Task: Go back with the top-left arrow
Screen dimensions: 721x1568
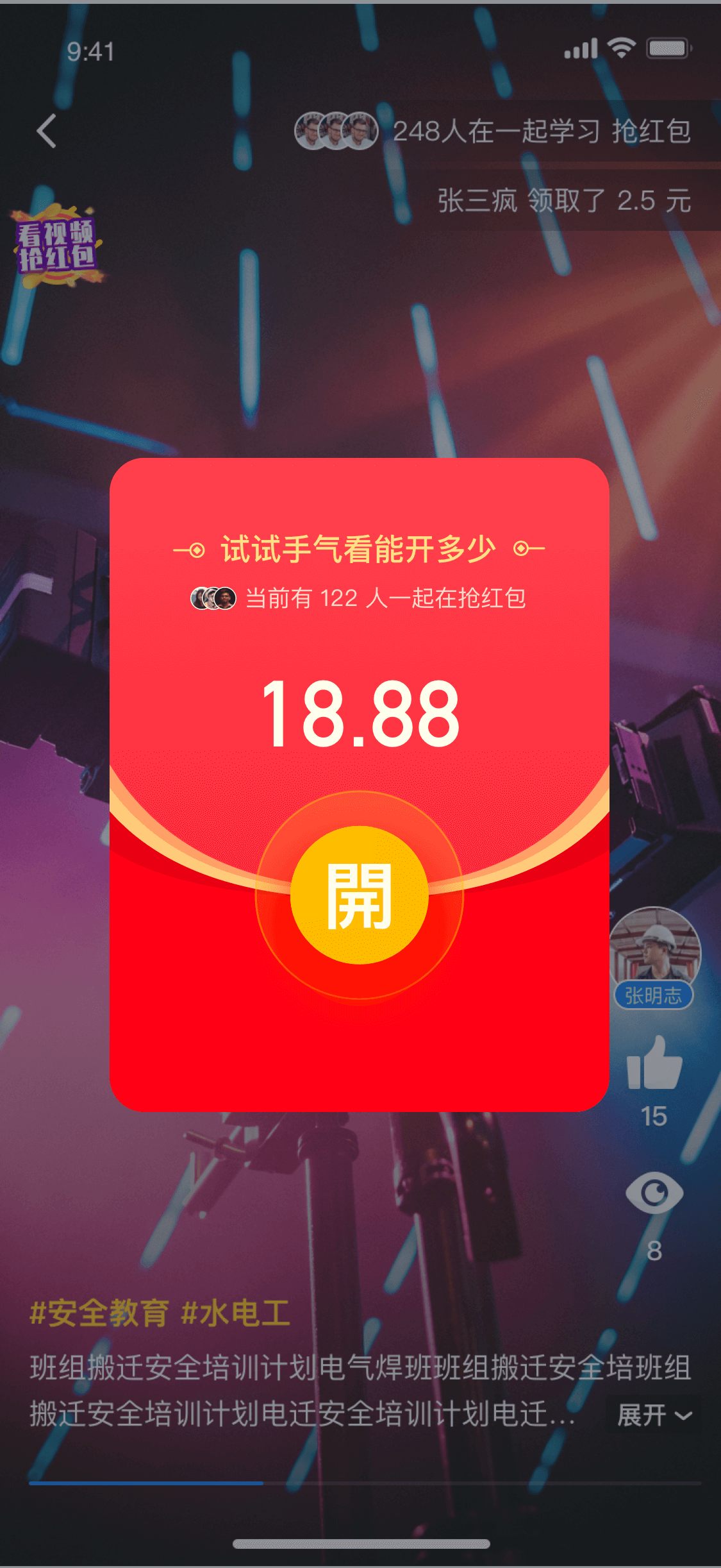Action: 46,131
